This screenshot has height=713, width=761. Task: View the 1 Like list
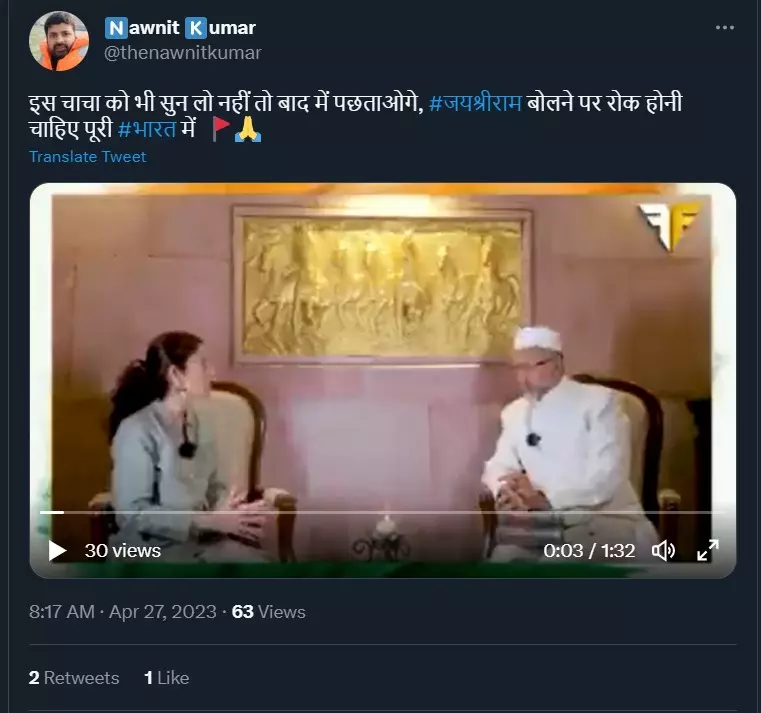(x=166, y=678)
